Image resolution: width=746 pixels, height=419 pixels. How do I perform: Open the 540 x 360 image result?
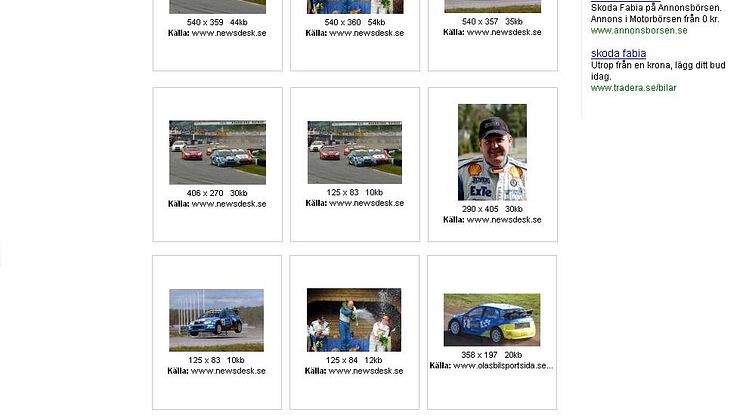354,7
